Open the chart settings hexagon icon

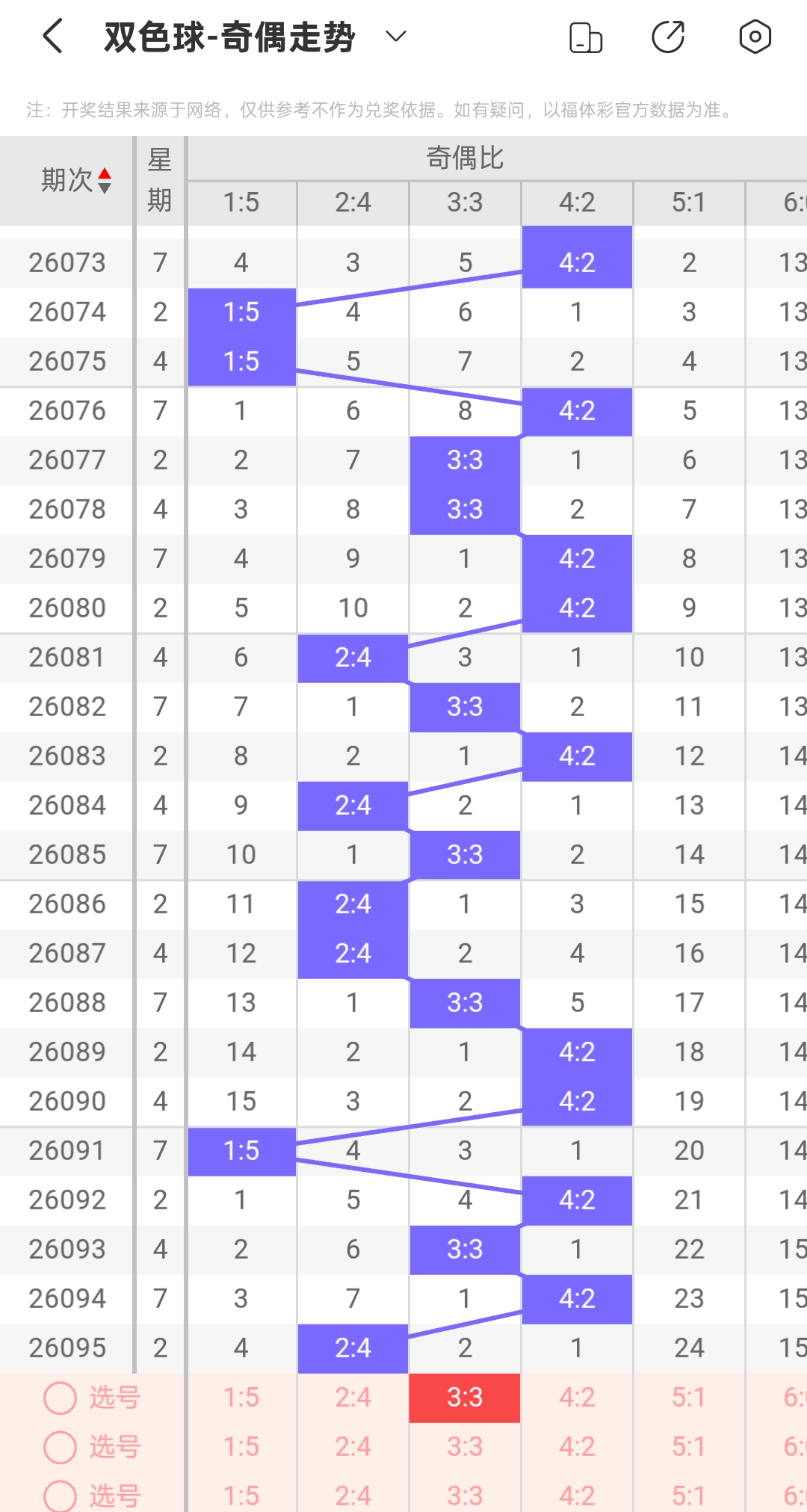[x=755, y=37]
